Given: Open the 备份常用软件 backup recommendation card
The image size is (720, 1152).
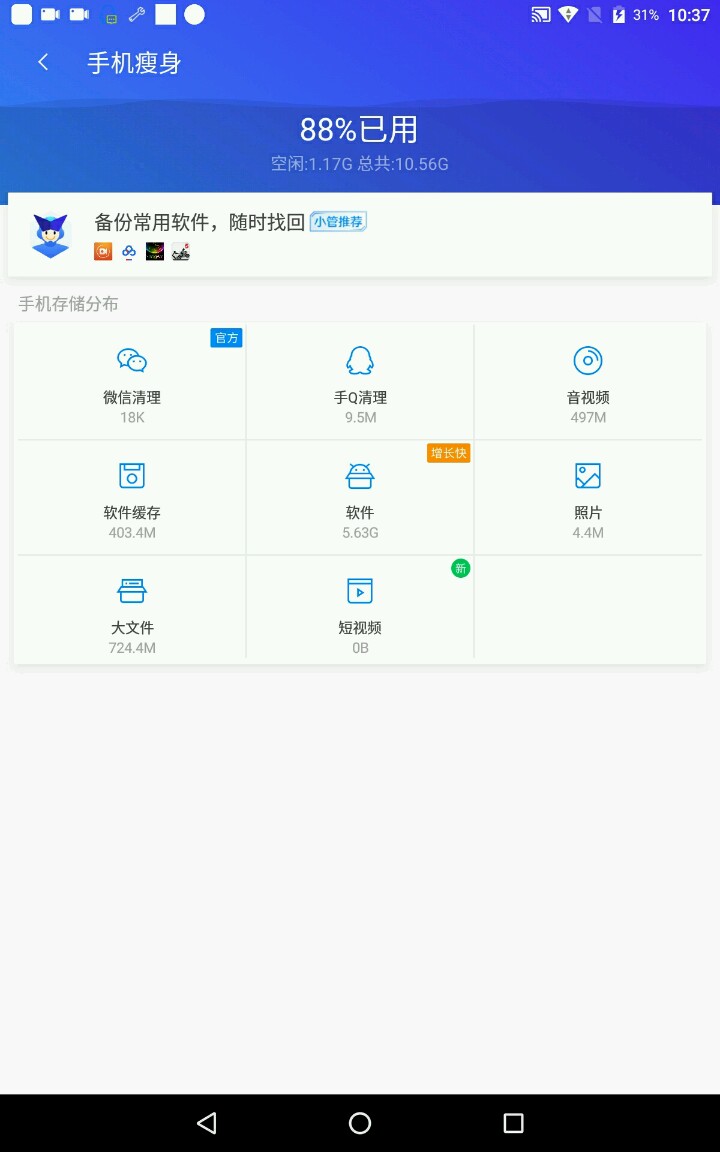Looking at the screenshot, I should click(x=360, y=235).
